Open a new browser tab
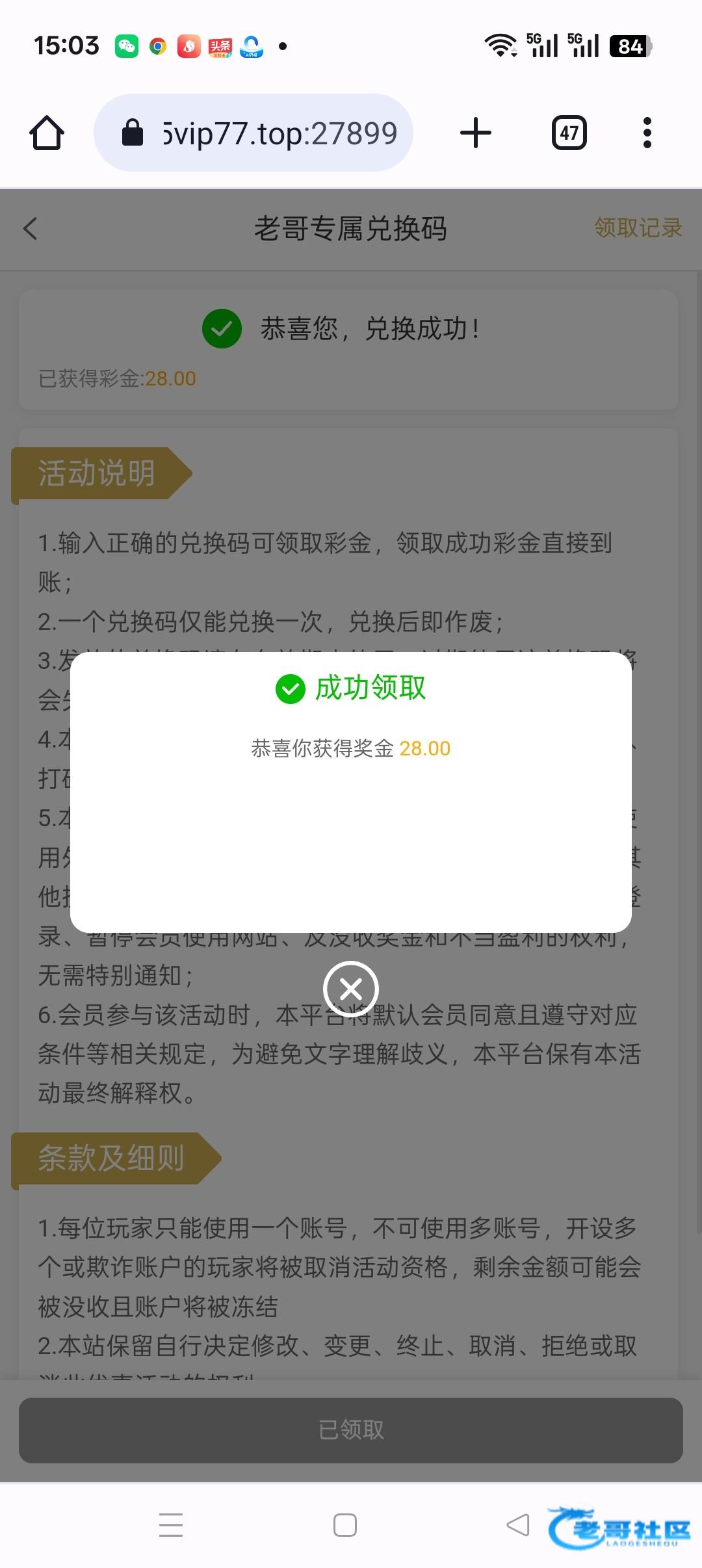Image resolution: width=702 pixels, height=1568 pixels. (476, 133)
